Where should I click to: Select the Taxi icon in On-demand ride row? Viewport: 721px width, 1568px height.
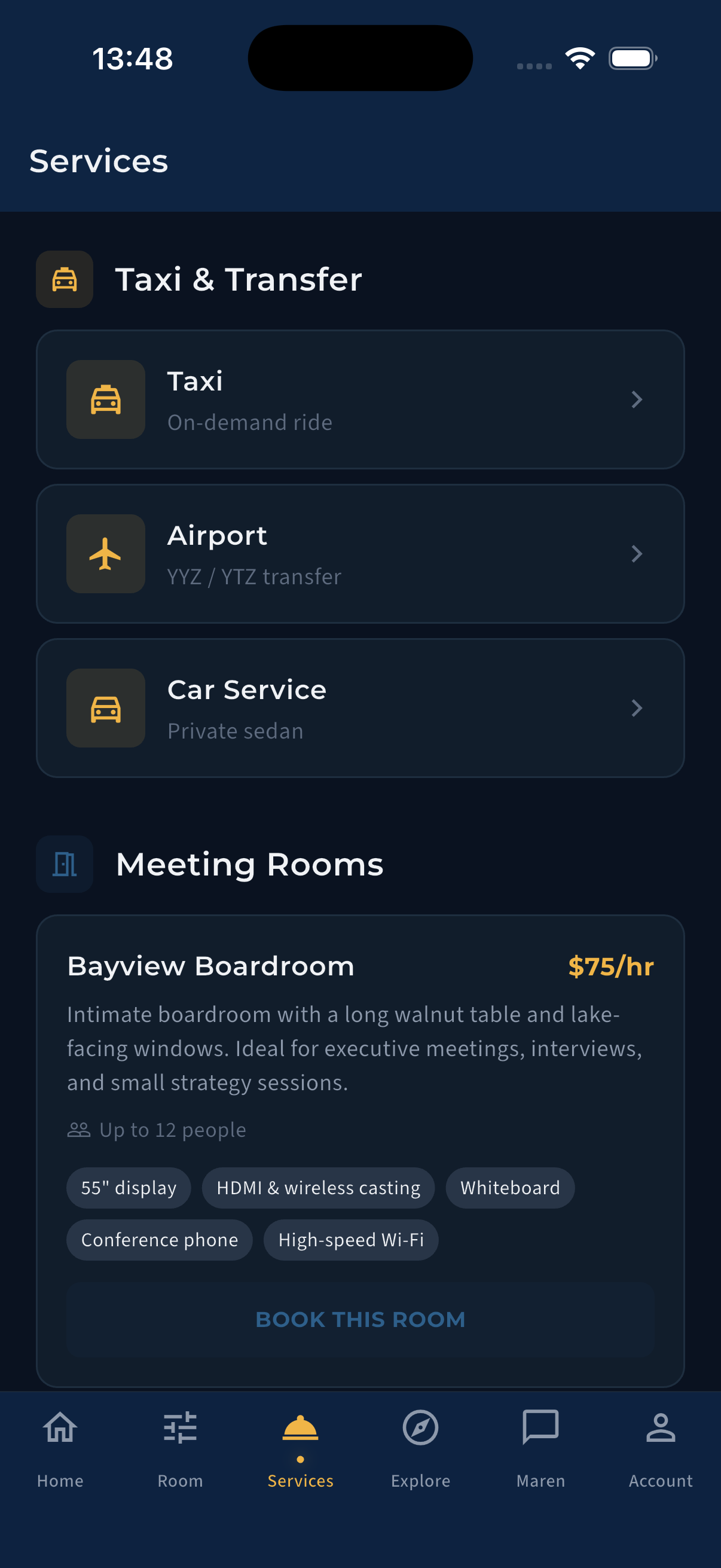(105, 399)
